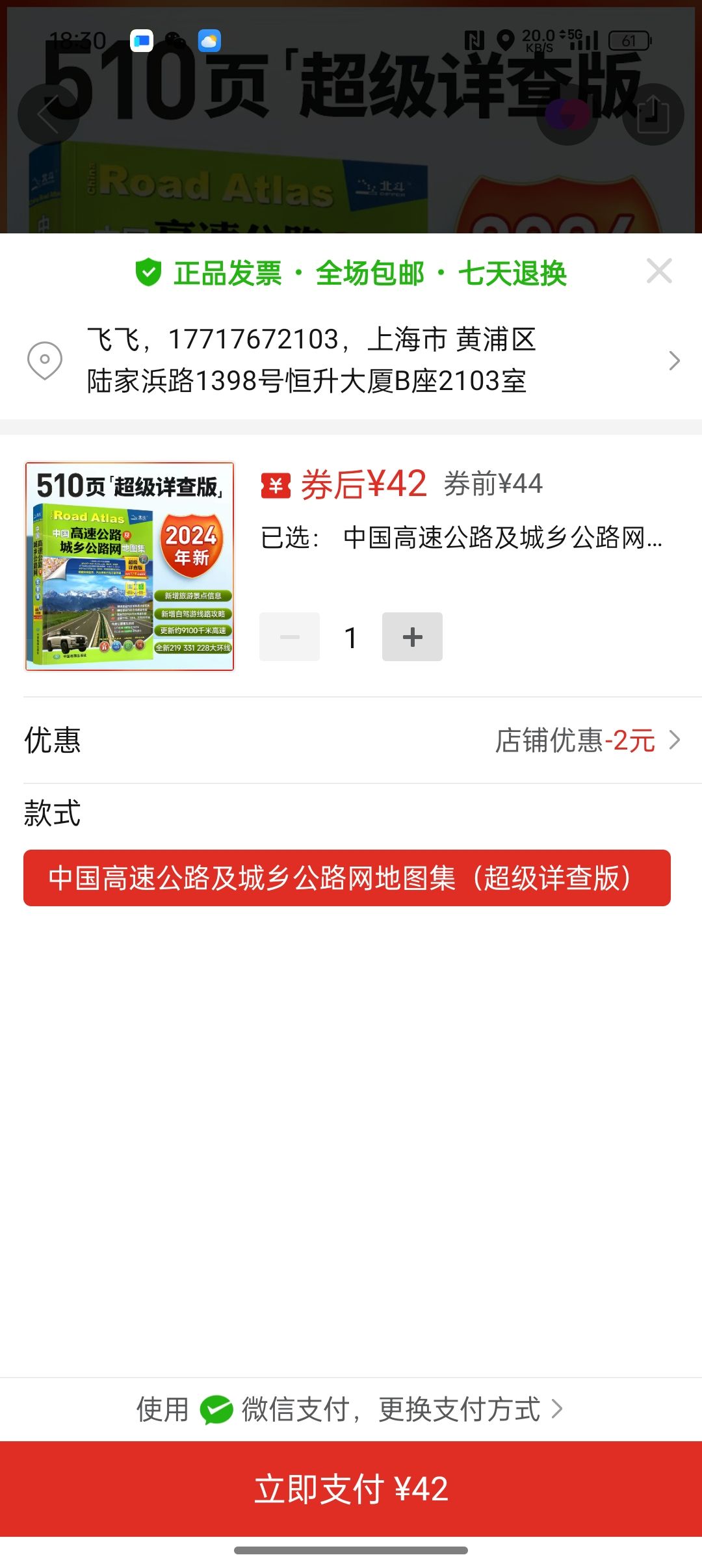Select the 超级详查版 atlas style

click(346, 878)
